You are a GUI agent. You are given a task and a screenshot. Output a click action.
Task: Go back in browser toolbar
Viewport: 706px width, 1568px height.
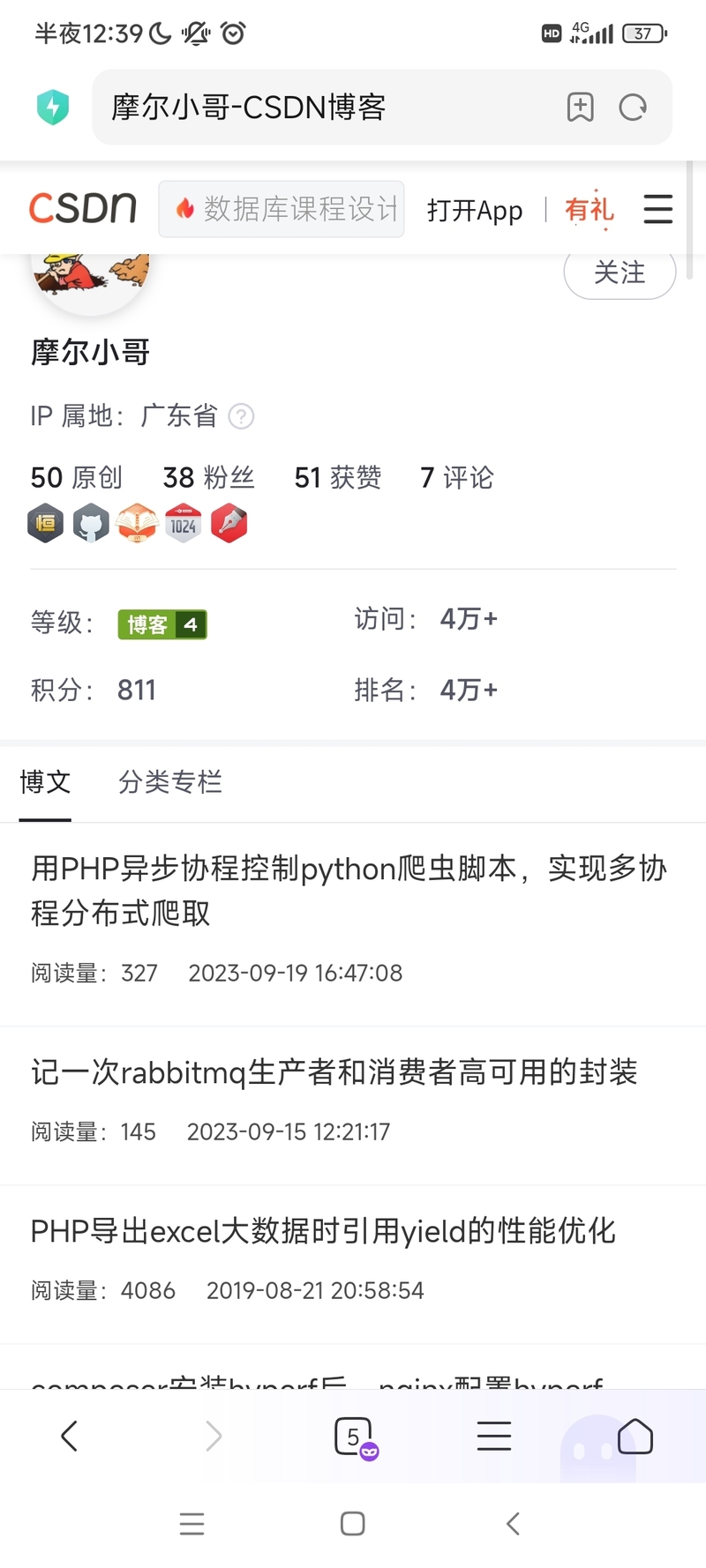pos(70,1437)
